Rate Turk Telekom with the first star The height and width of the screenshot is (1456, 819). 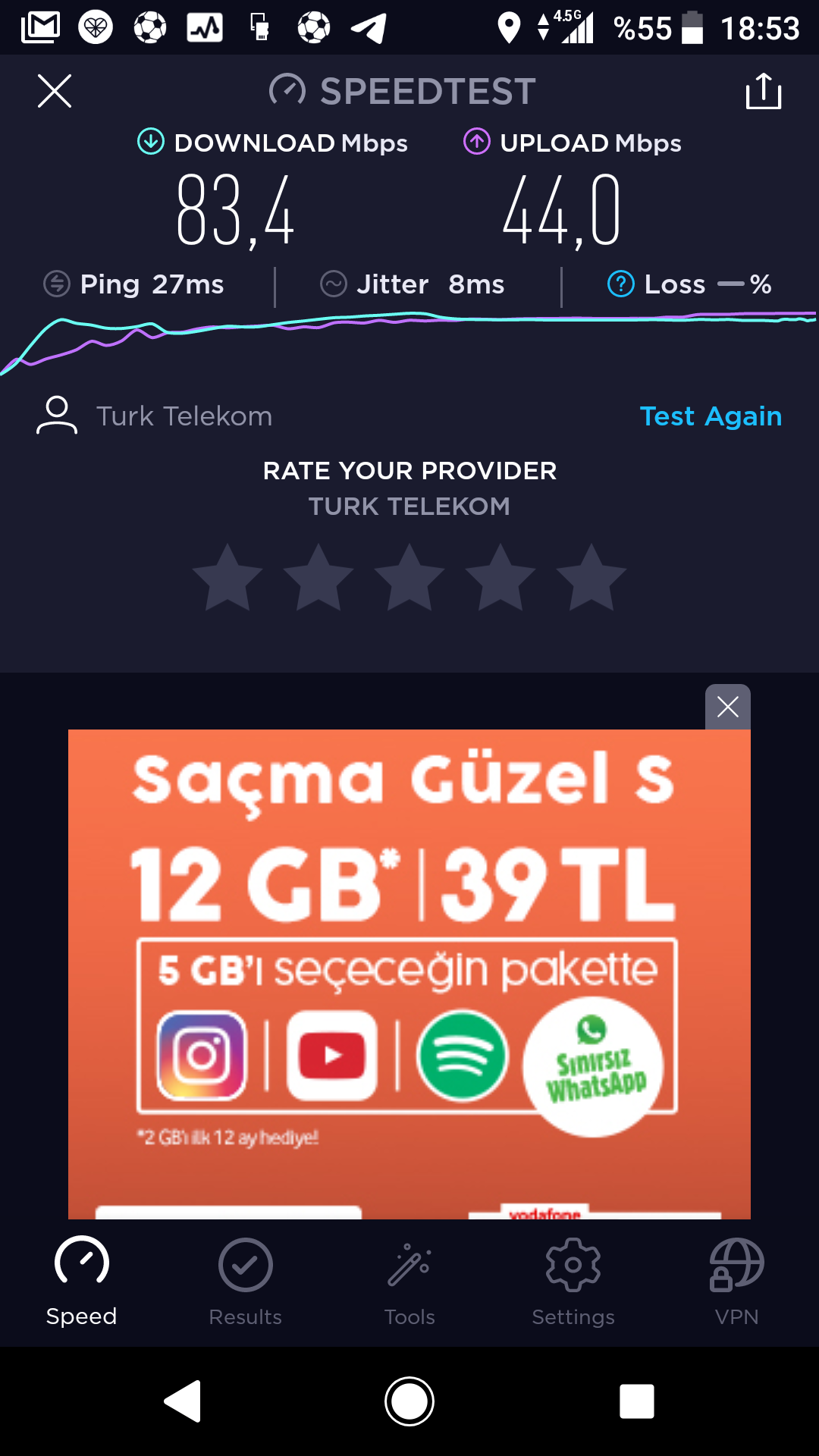coord(227,578)
